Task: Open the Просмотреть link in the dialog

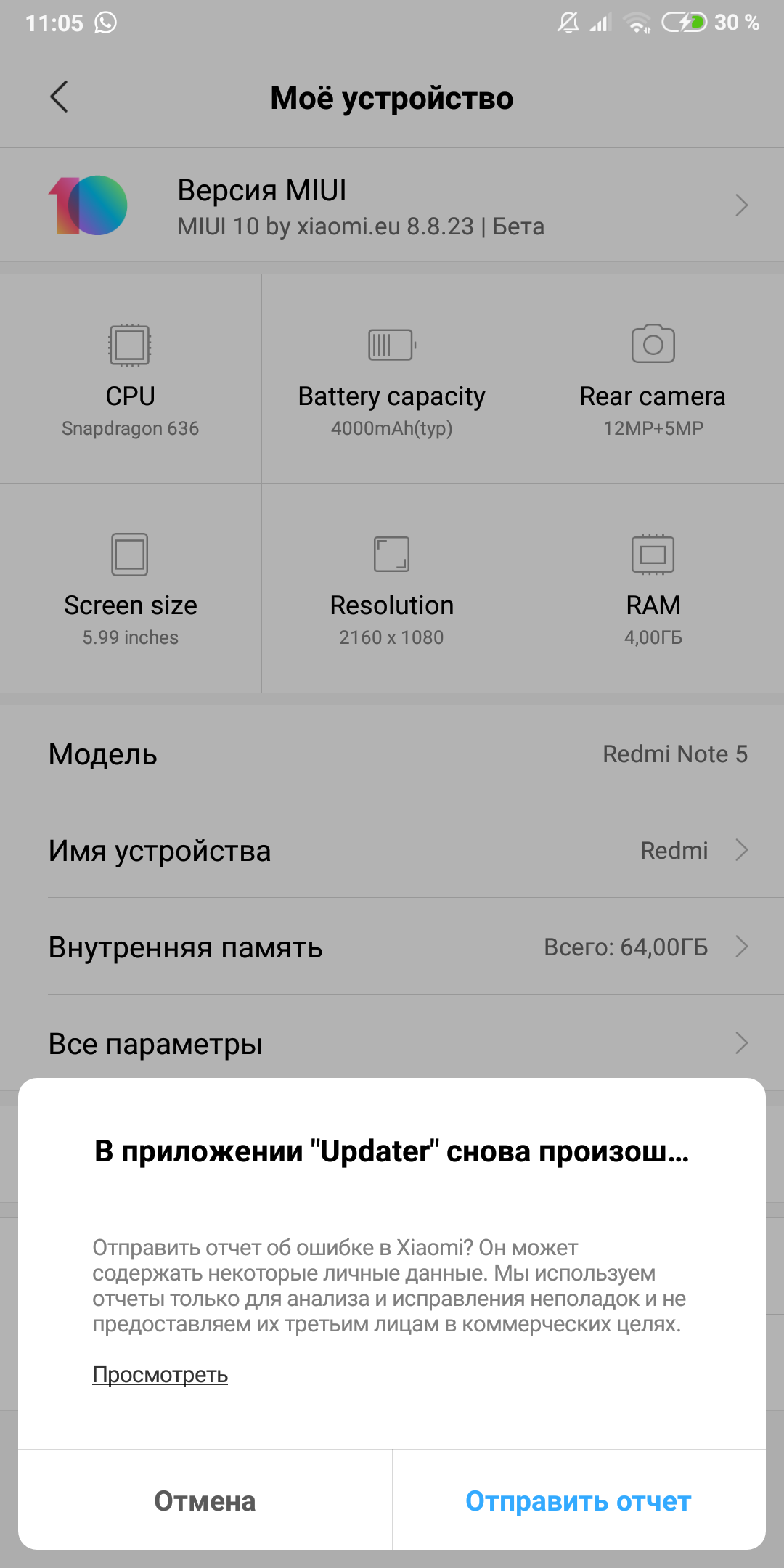Action: (160, 1374)
